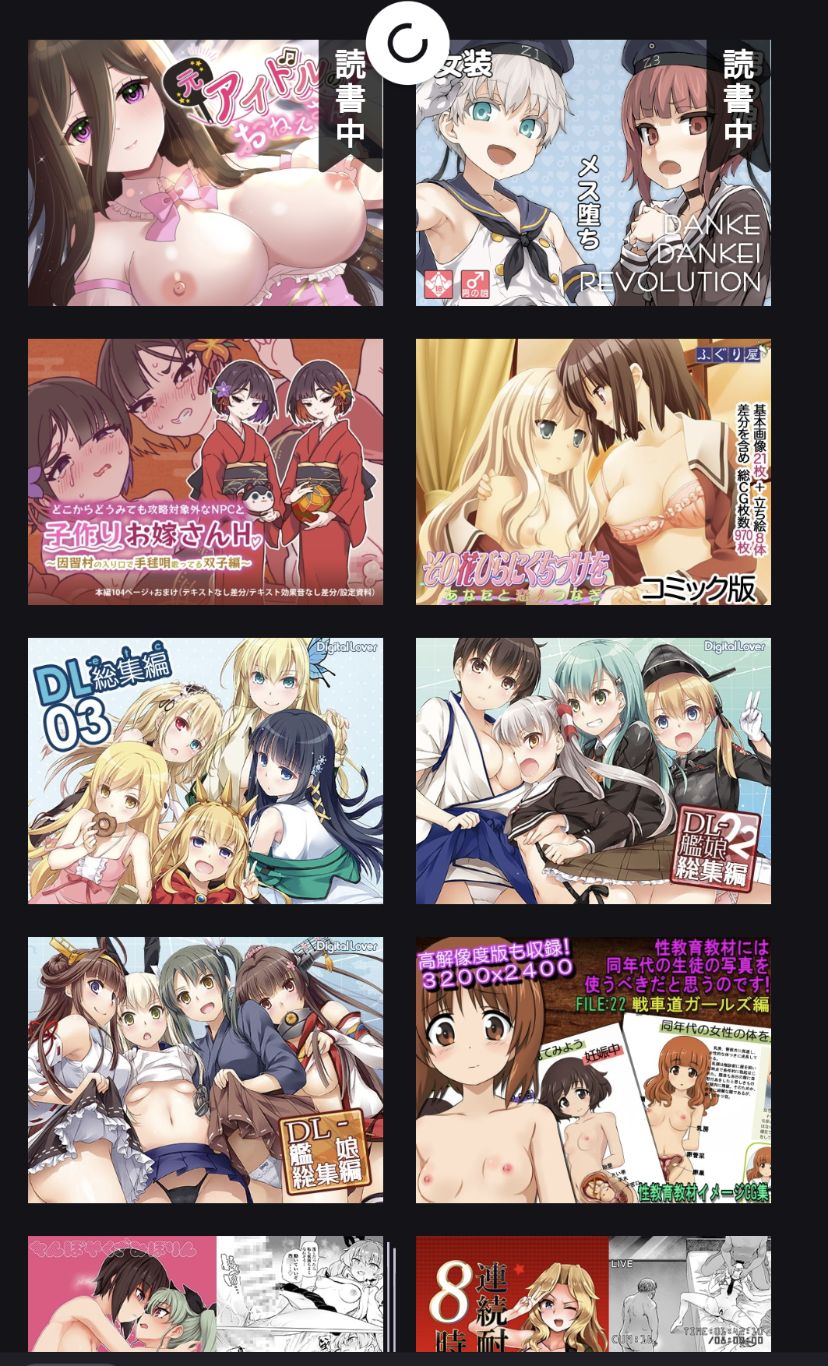Viewport: 828px width, 1366px height.
Task: Open the DANKE DANKE REVOLUTION title
Action: click(593, 173)
